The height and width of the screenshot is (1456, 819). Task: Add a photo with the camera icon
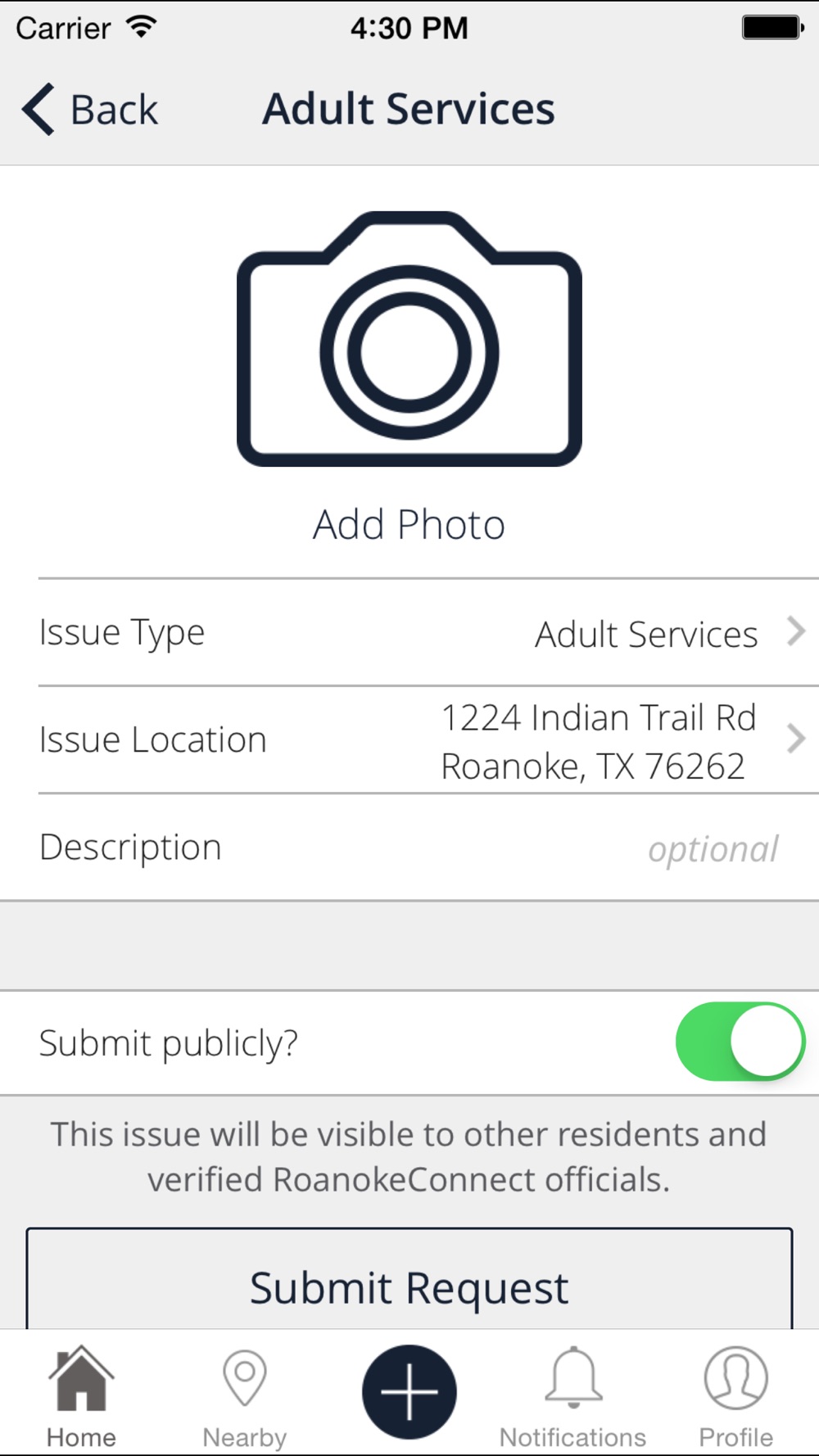point(409,339)
